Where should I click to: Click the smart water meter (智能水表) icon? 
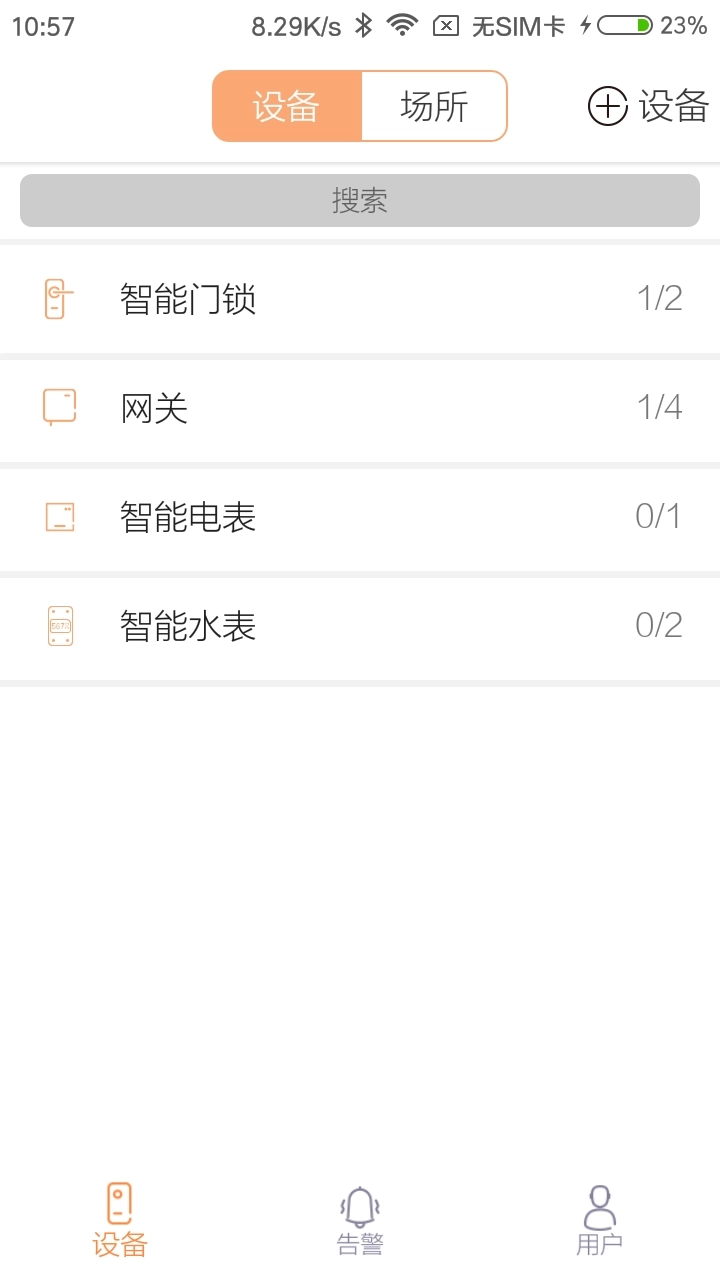click(x=60, y=626)
